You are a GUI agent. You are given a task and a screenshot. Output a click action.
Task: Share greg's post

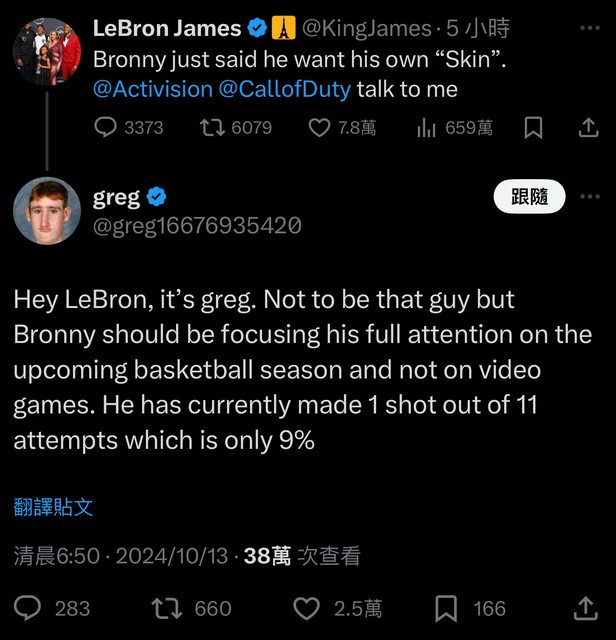tap(585, 607)
